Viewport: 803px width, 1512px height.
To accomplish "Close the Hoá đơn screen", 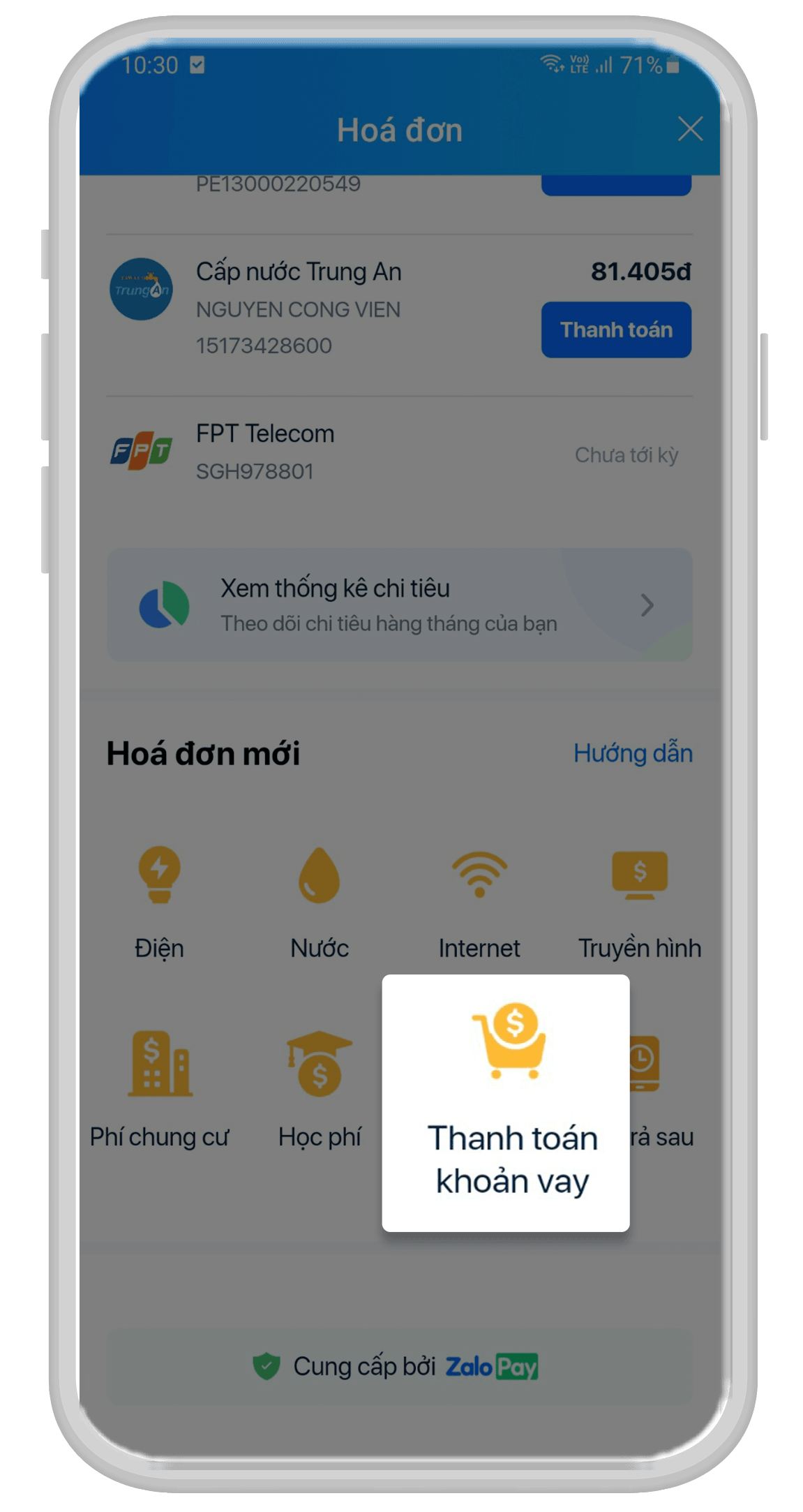I will 689,129.
